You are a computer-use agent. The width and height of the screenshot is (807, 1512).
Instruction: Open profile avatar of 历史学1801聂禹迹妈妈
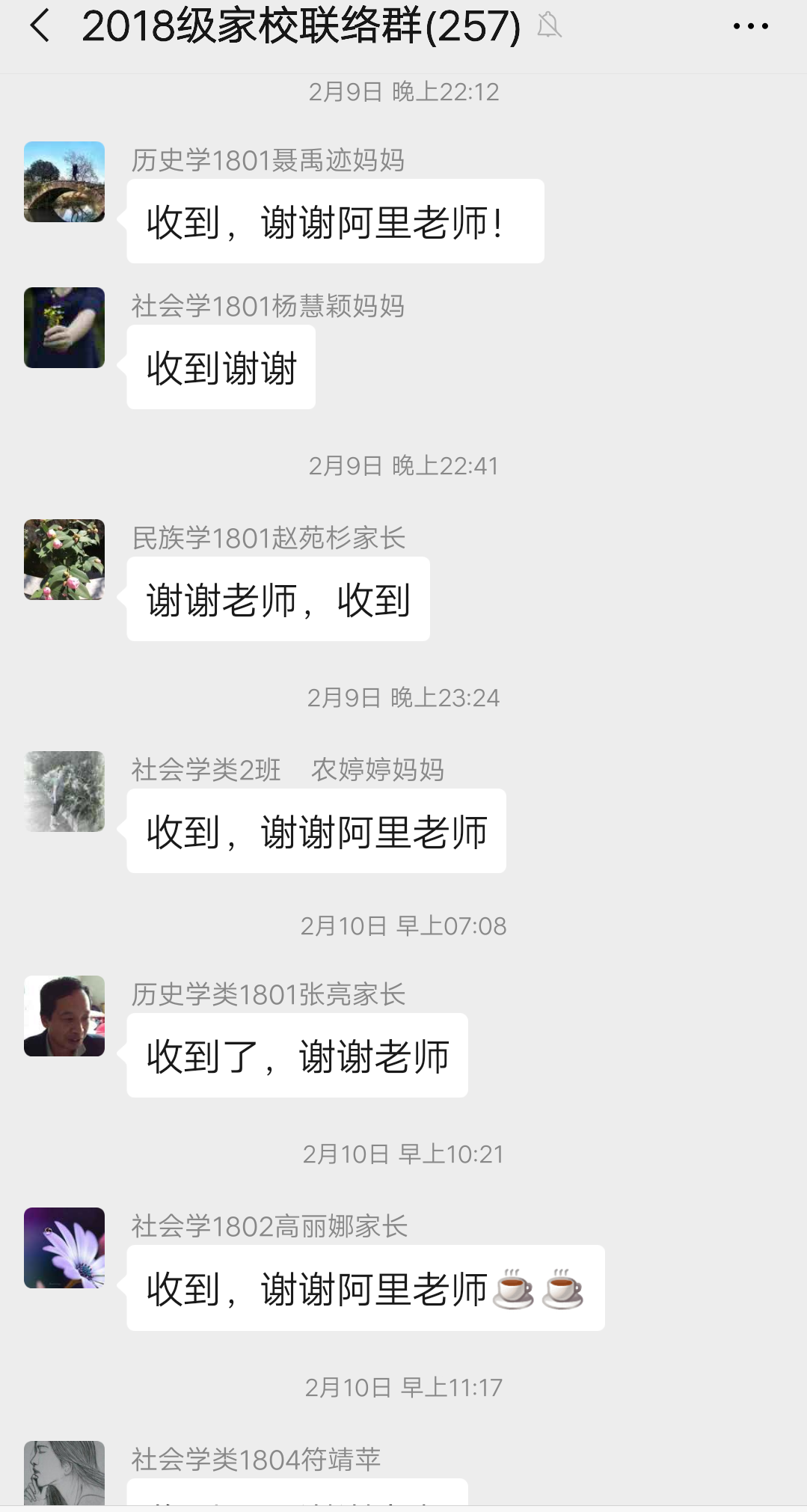[x=64, y=182]
